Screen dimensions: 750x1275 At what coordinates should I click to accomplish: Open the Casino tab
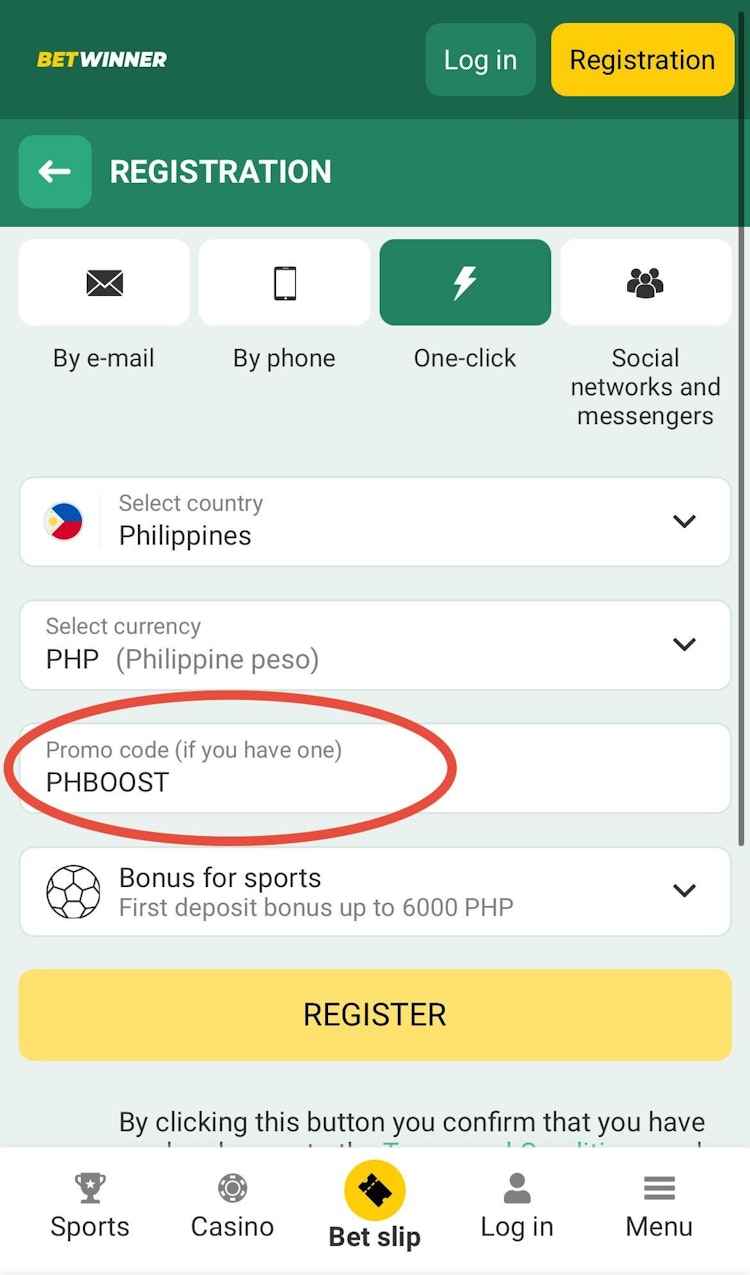point(232,1207)
